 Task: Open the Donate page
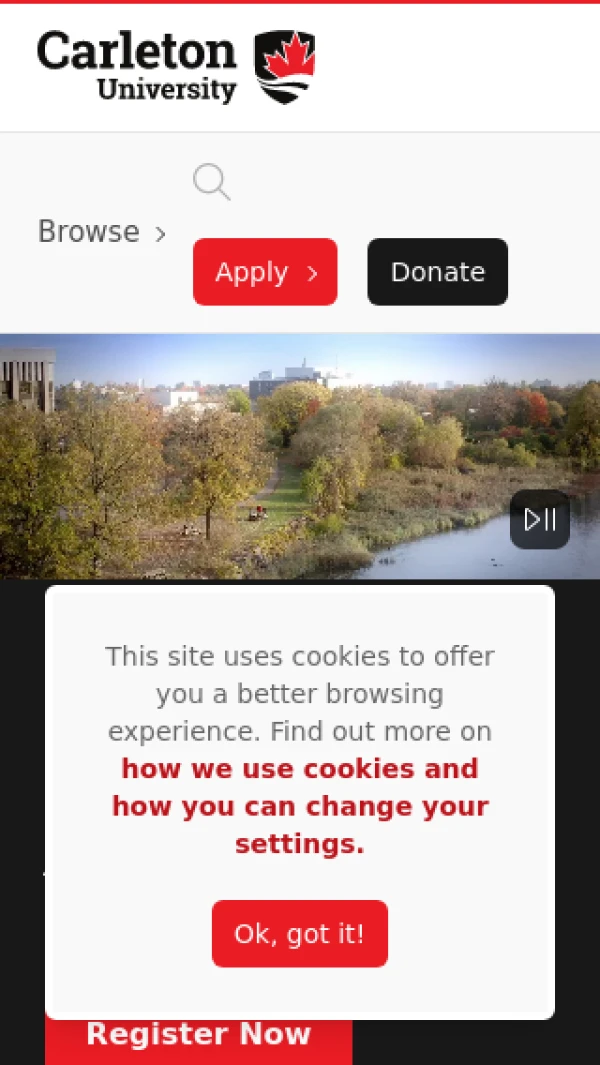point(437,272)
